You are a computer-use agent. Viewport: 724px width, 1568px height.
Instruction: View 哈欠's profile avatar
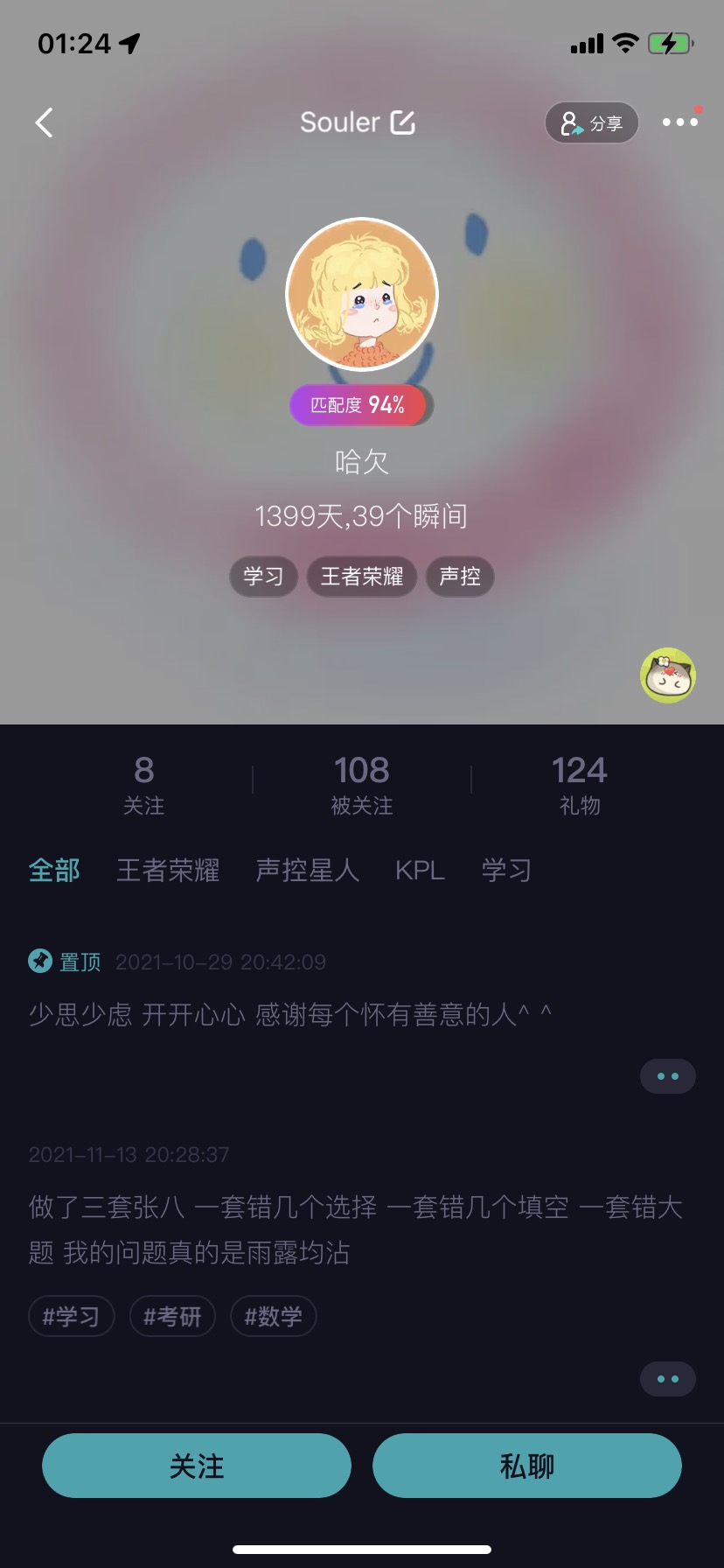tap(362, 294)
